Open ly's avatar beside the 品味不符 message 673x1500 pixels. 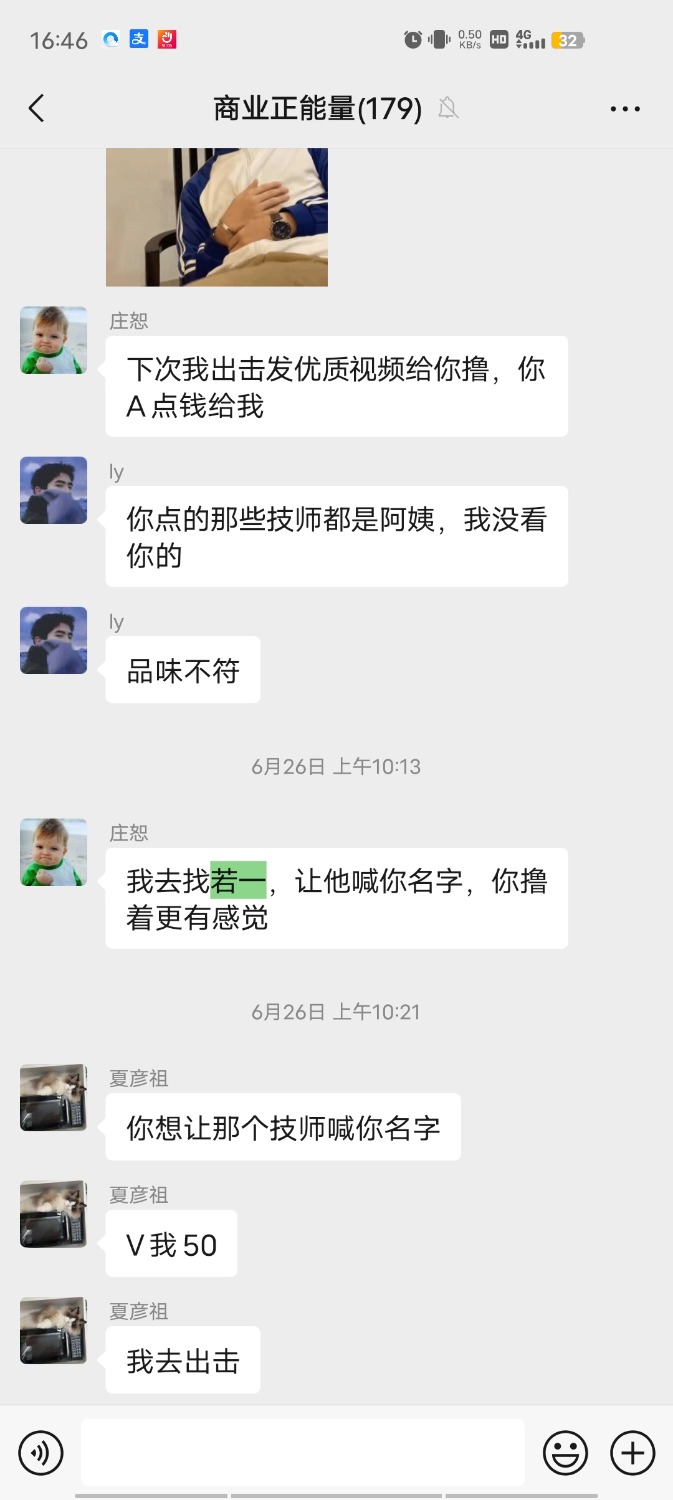coord(53,640)
